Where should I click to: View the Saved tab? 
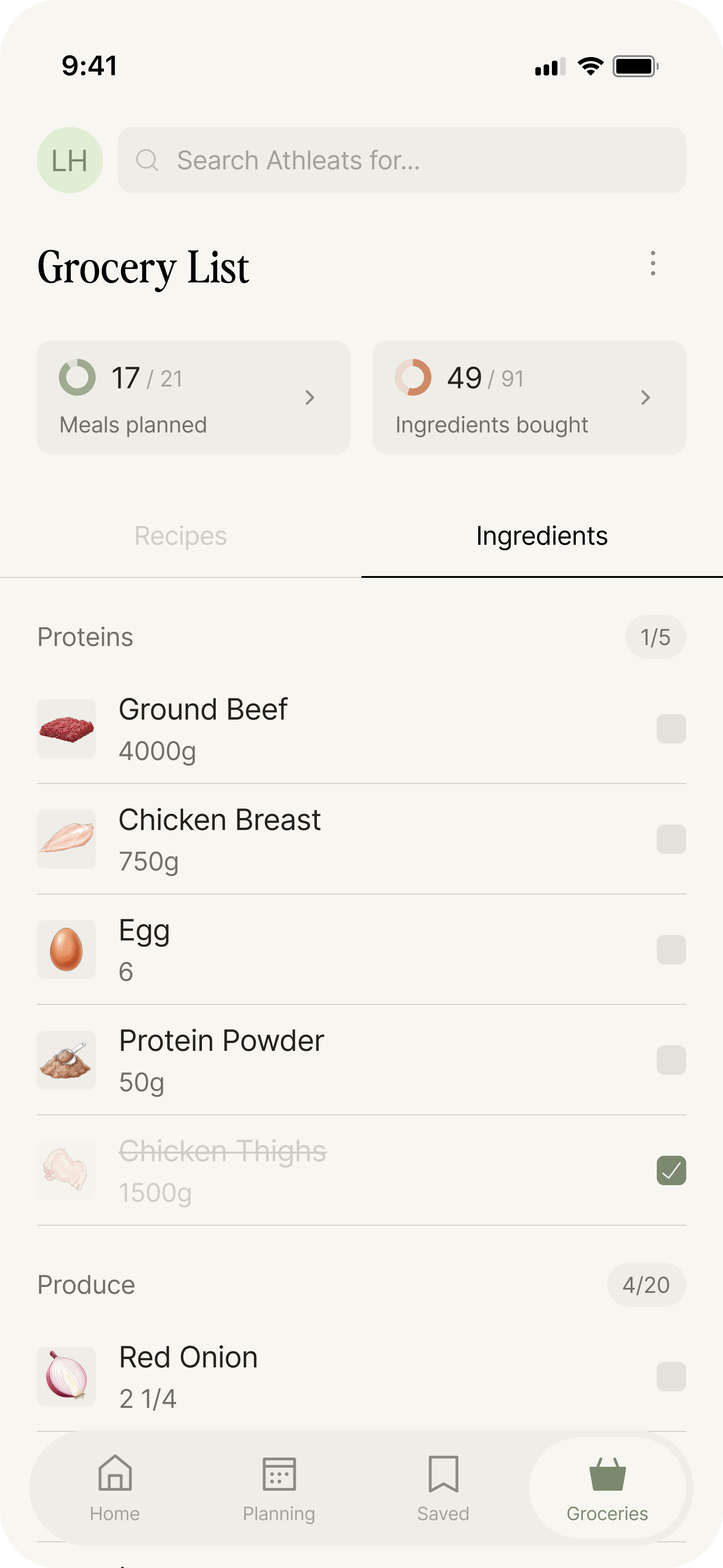pyautogui.click(x=443, y=1487)
